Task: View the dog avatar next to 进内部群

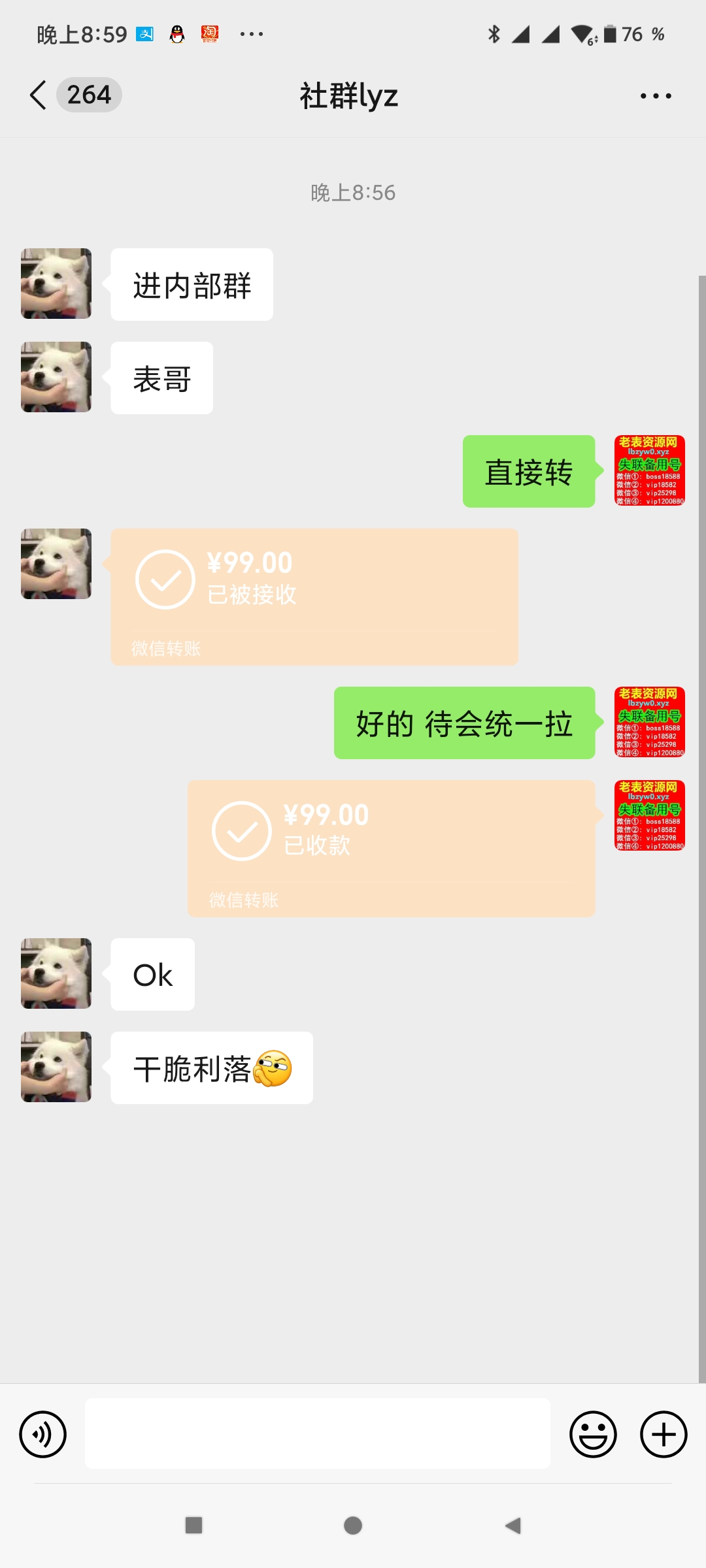Action: (56, 284)
